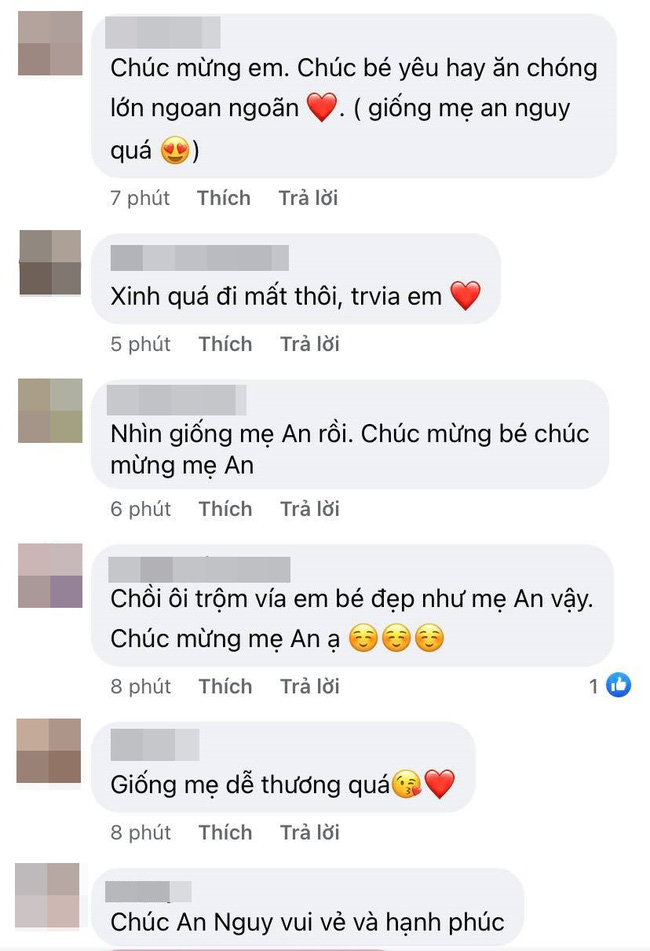Like the "Giống mẹ dễ thương quá" comment

tap(225, 832)
